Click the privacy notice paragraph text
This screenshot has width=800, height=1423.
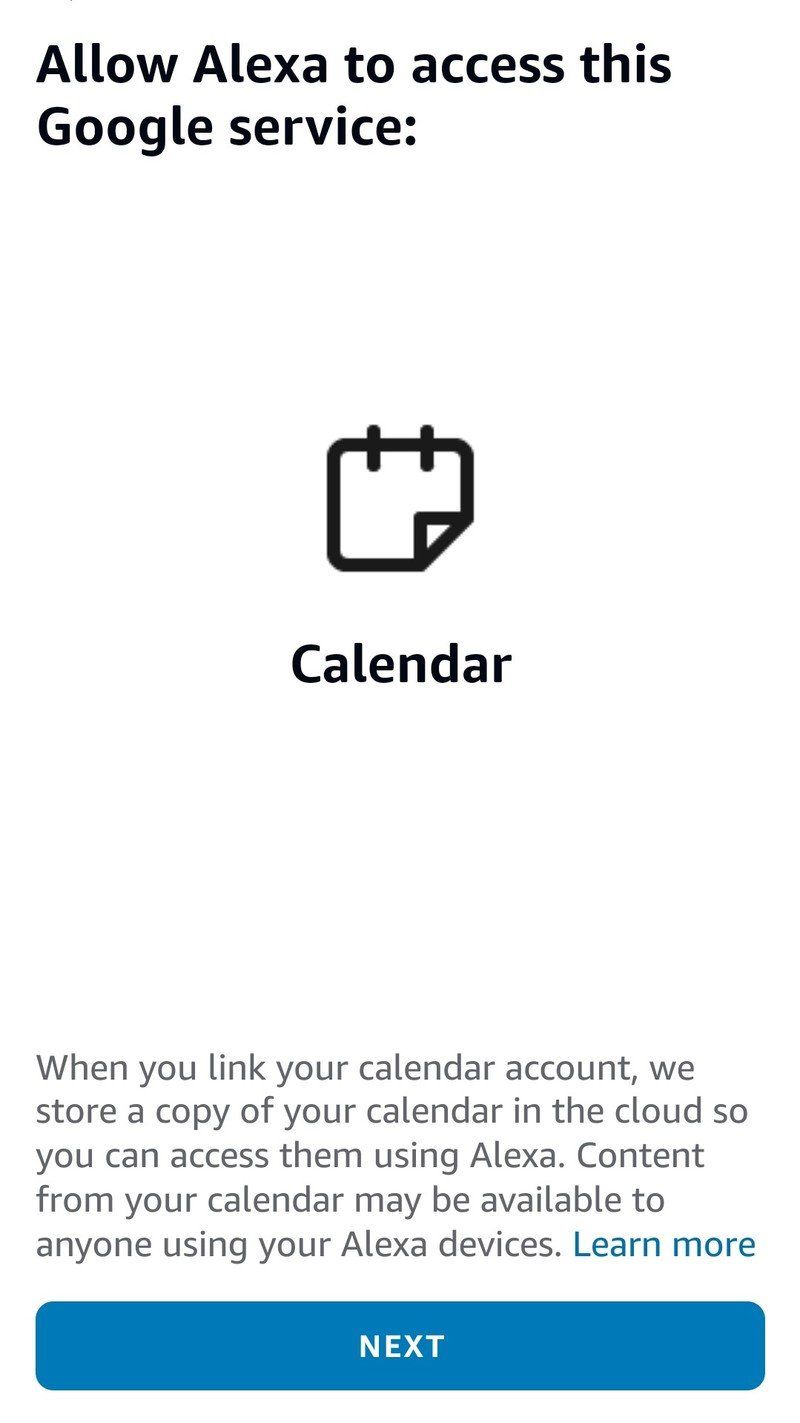point(380,1155)
